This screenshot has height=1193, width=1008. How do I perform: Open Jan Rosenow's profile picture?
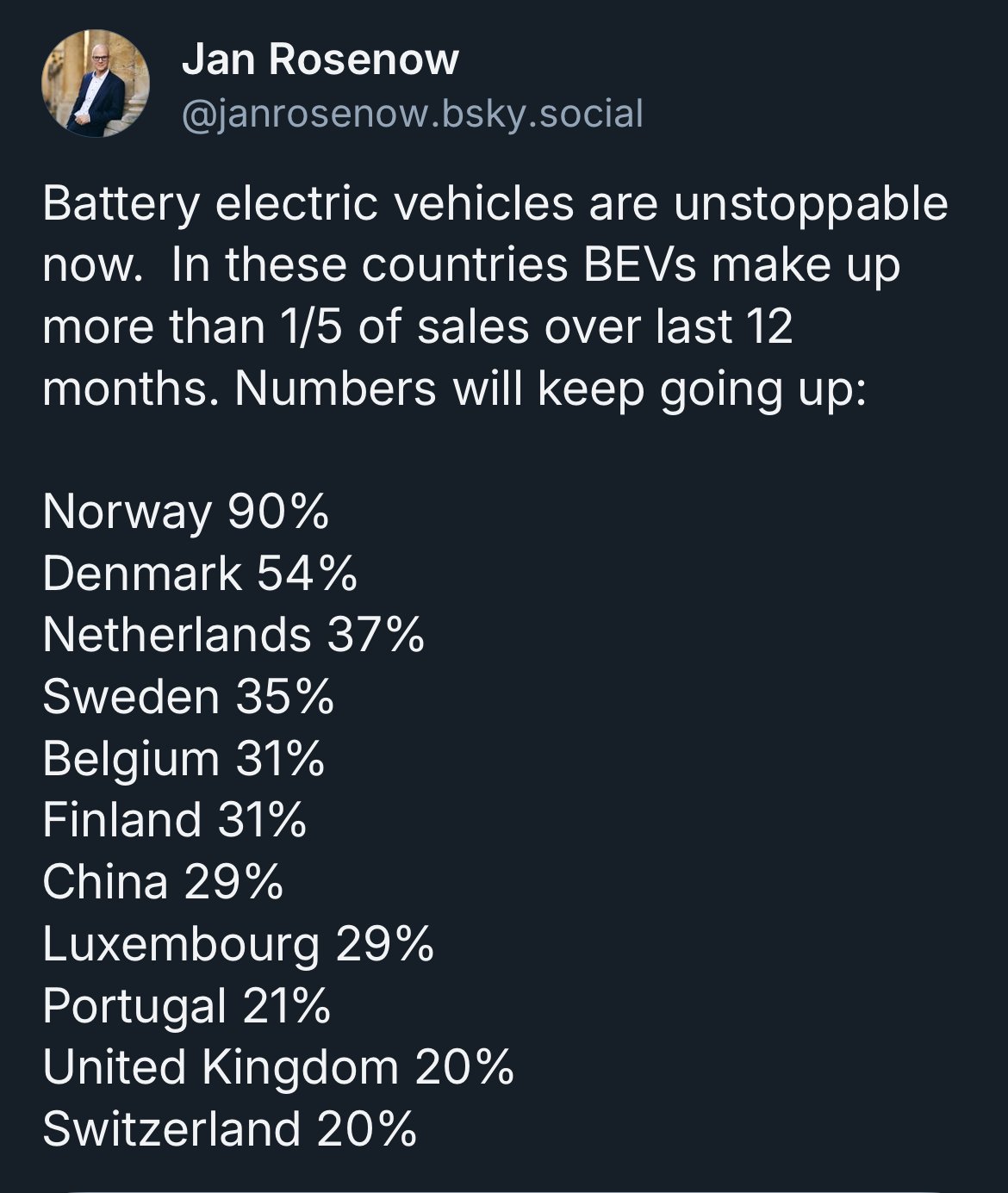click(x=96, y=84)
